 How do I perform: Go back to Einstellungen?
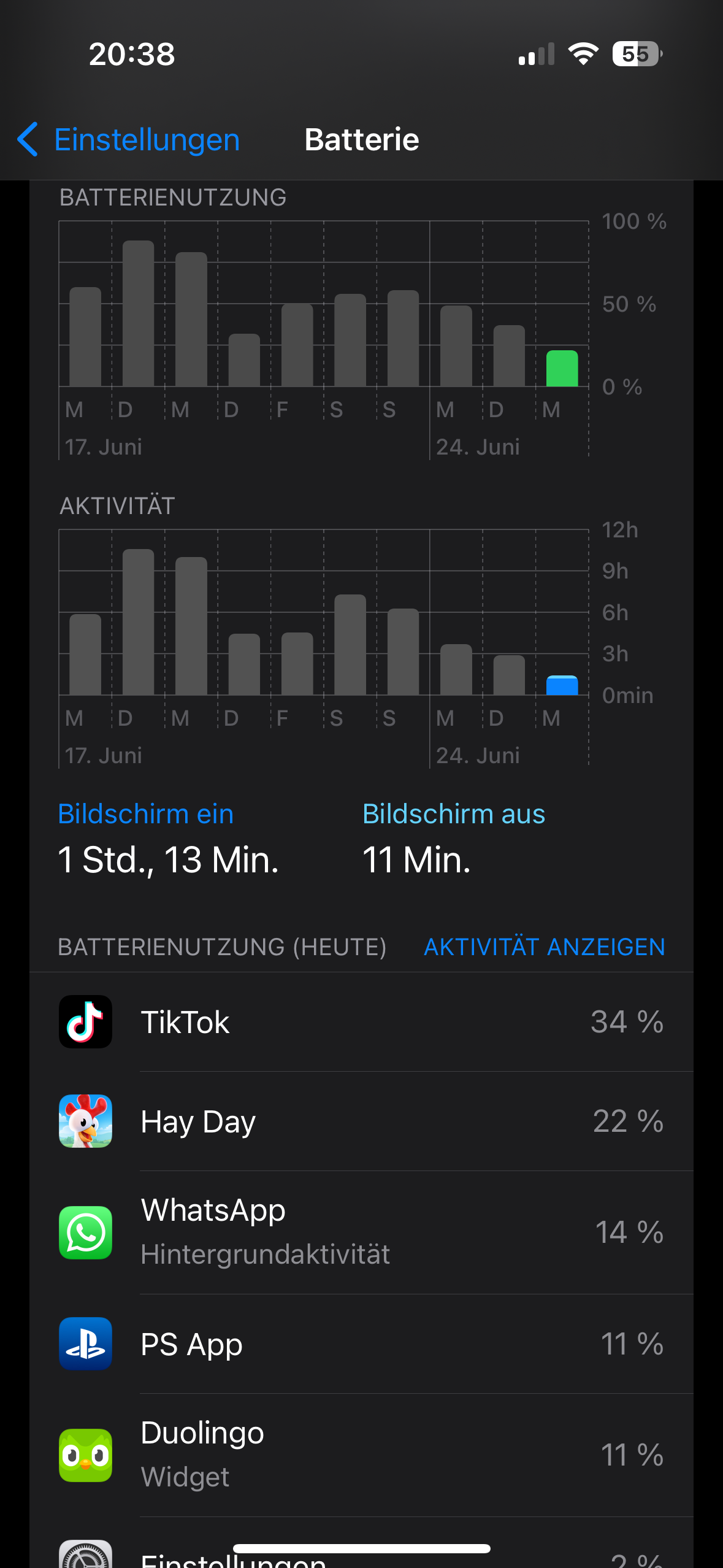[x=129, y=140]
